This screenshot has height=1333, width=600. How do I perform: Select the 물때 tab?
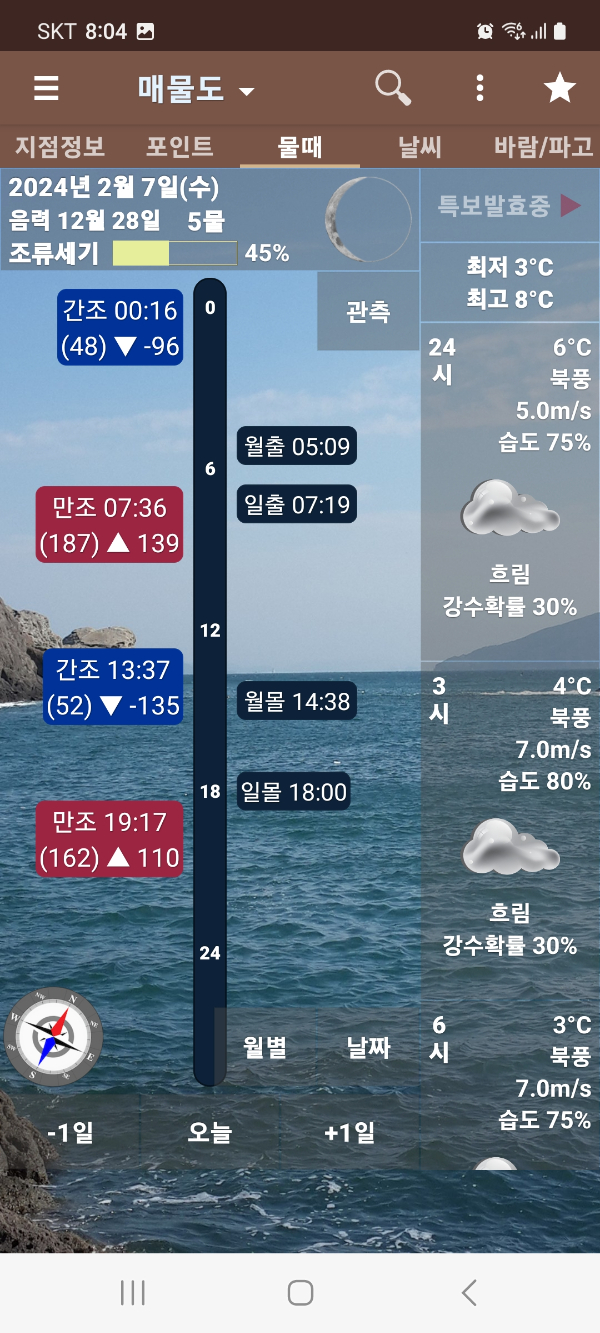tap(299, 147)
